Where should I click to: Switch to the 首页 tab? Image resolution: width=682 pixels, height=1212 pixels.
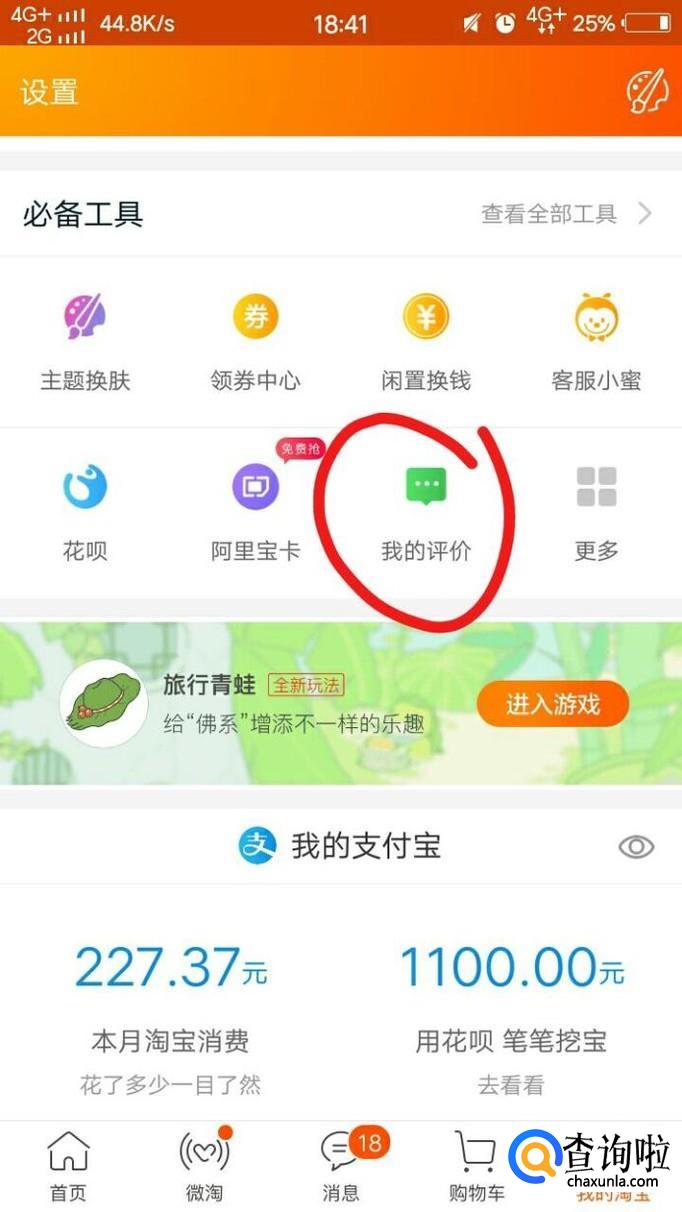click(x=68, y=1166)
